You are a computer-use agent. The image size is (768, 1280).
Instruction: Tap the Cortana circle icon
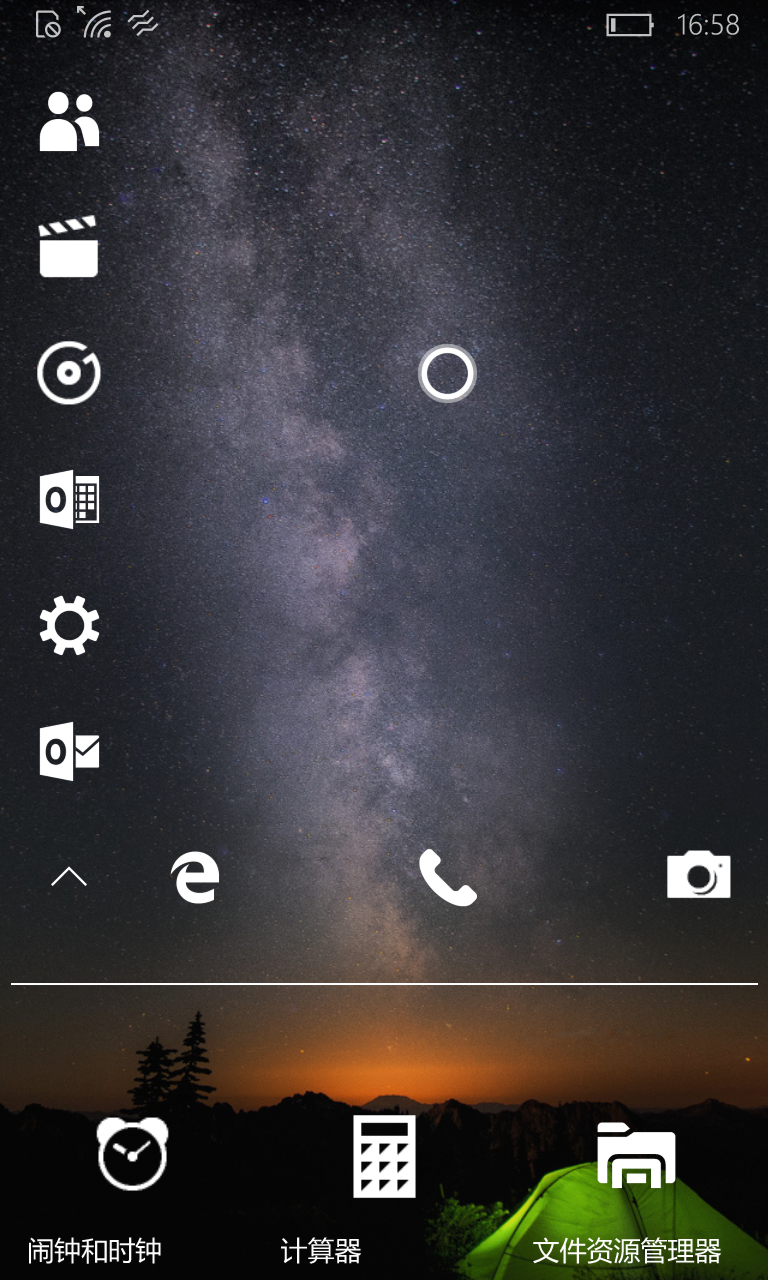tap(447, 374)
